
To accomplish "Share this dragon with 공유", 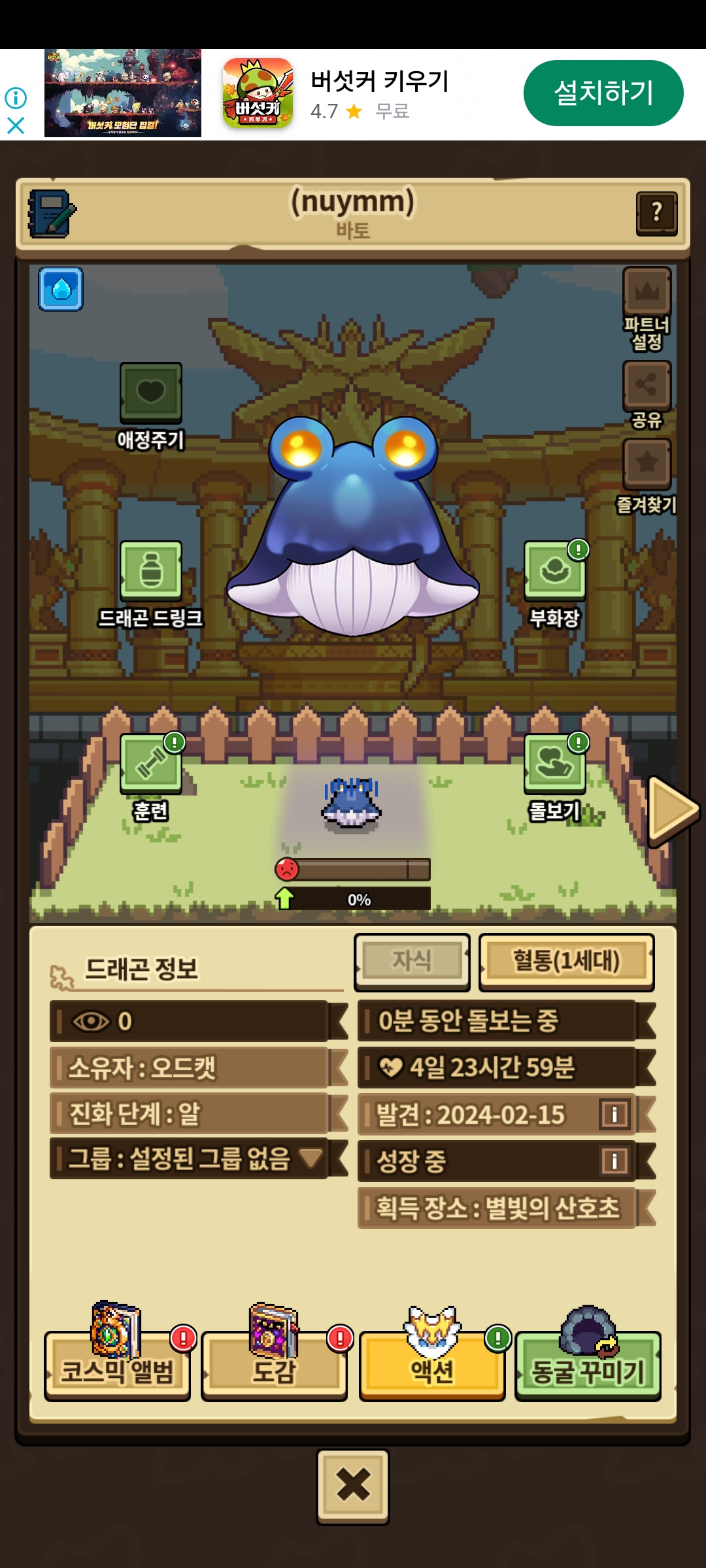I will 647,385.
